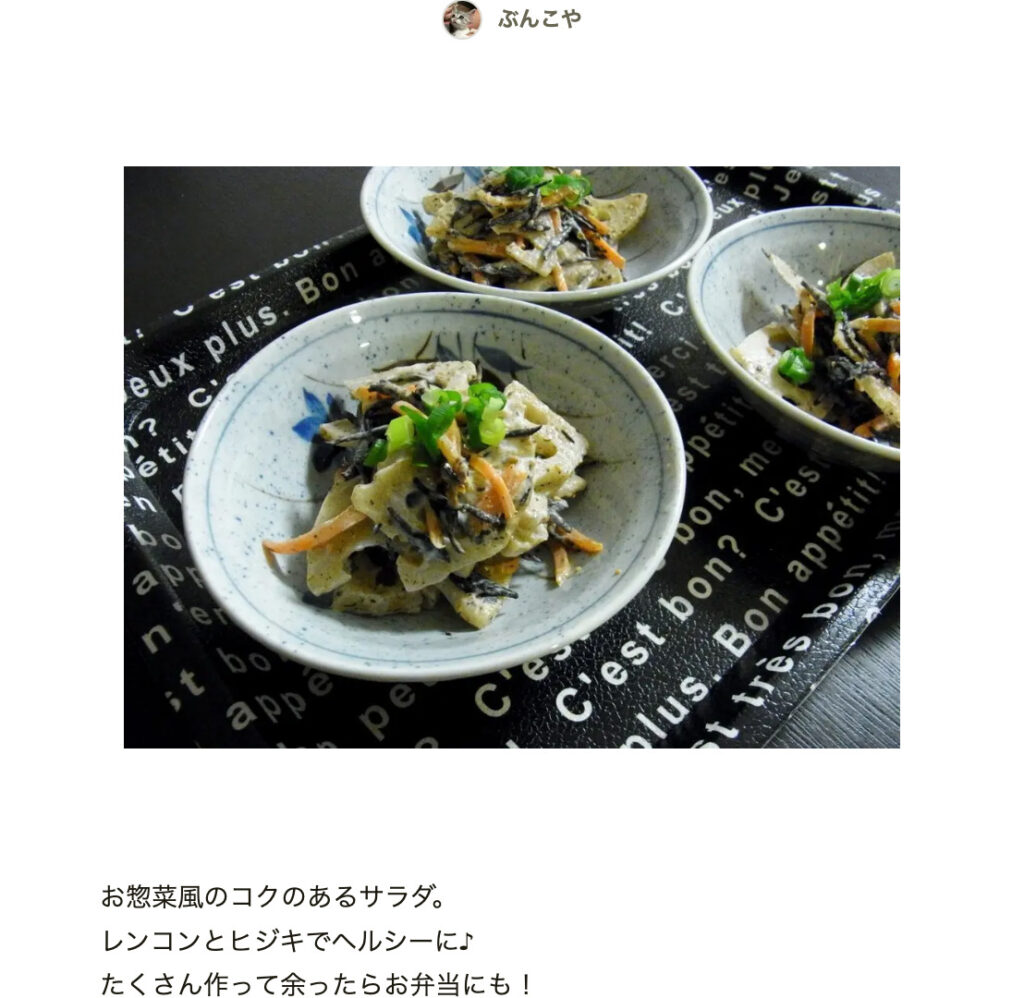1024x998 pixels.
Task: View the lotus root hijiki salad photo
Action: click(511, 457)
